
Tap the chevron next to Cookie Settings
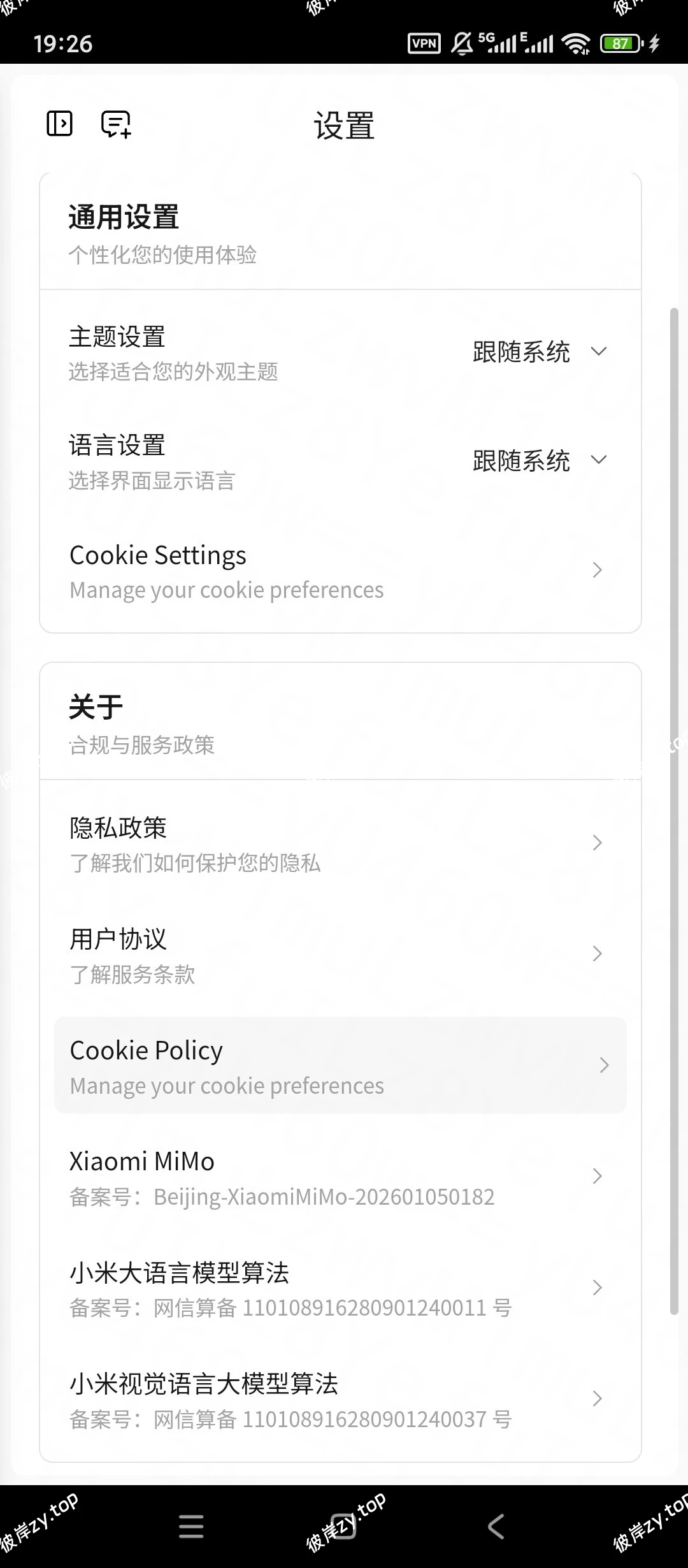(x=597, y=569)
